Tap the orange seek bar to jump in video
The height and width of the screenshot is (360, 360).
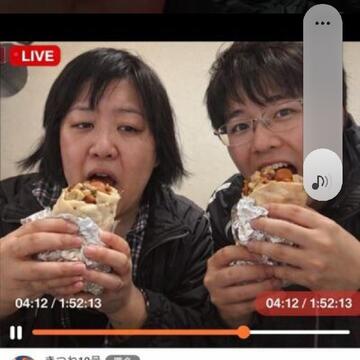[x=191, y=332]
